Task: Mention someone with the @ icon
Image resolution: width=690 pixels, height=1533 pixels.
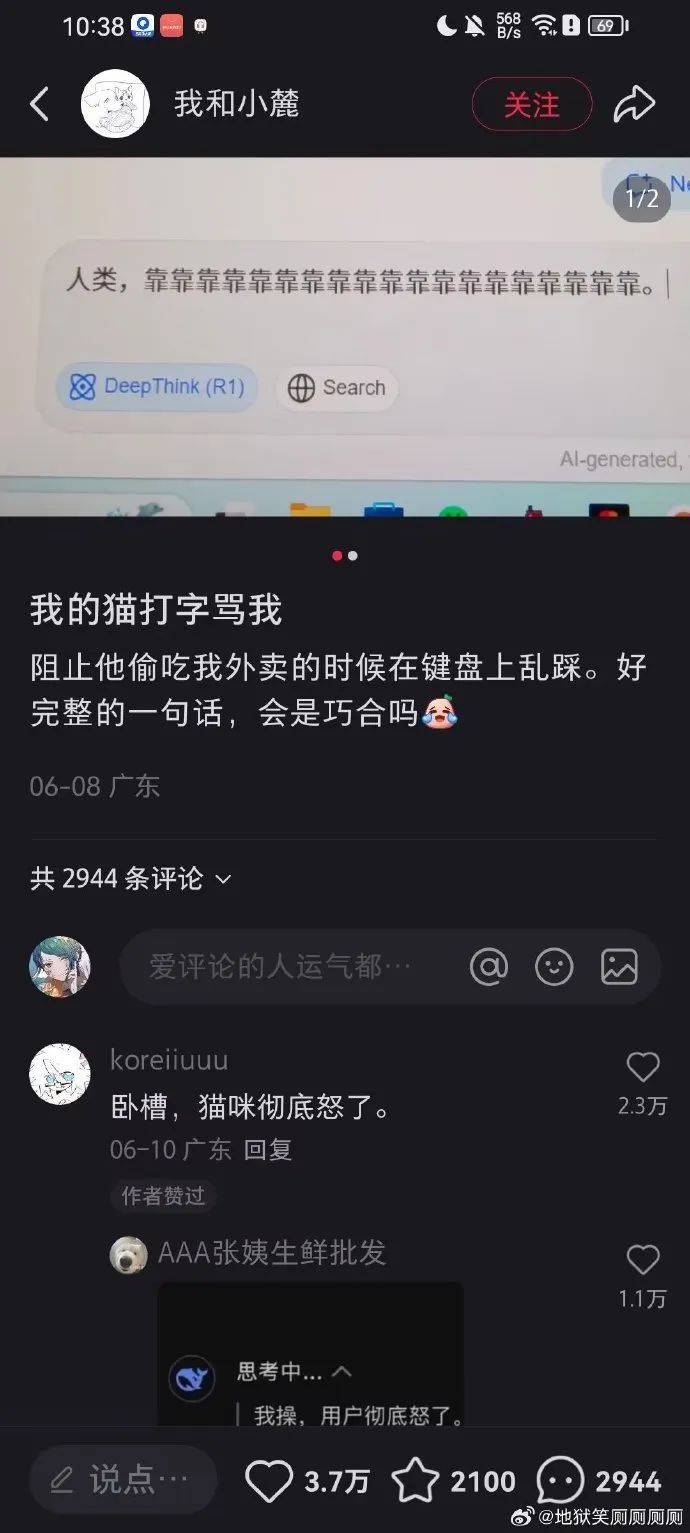Action: 489,967
